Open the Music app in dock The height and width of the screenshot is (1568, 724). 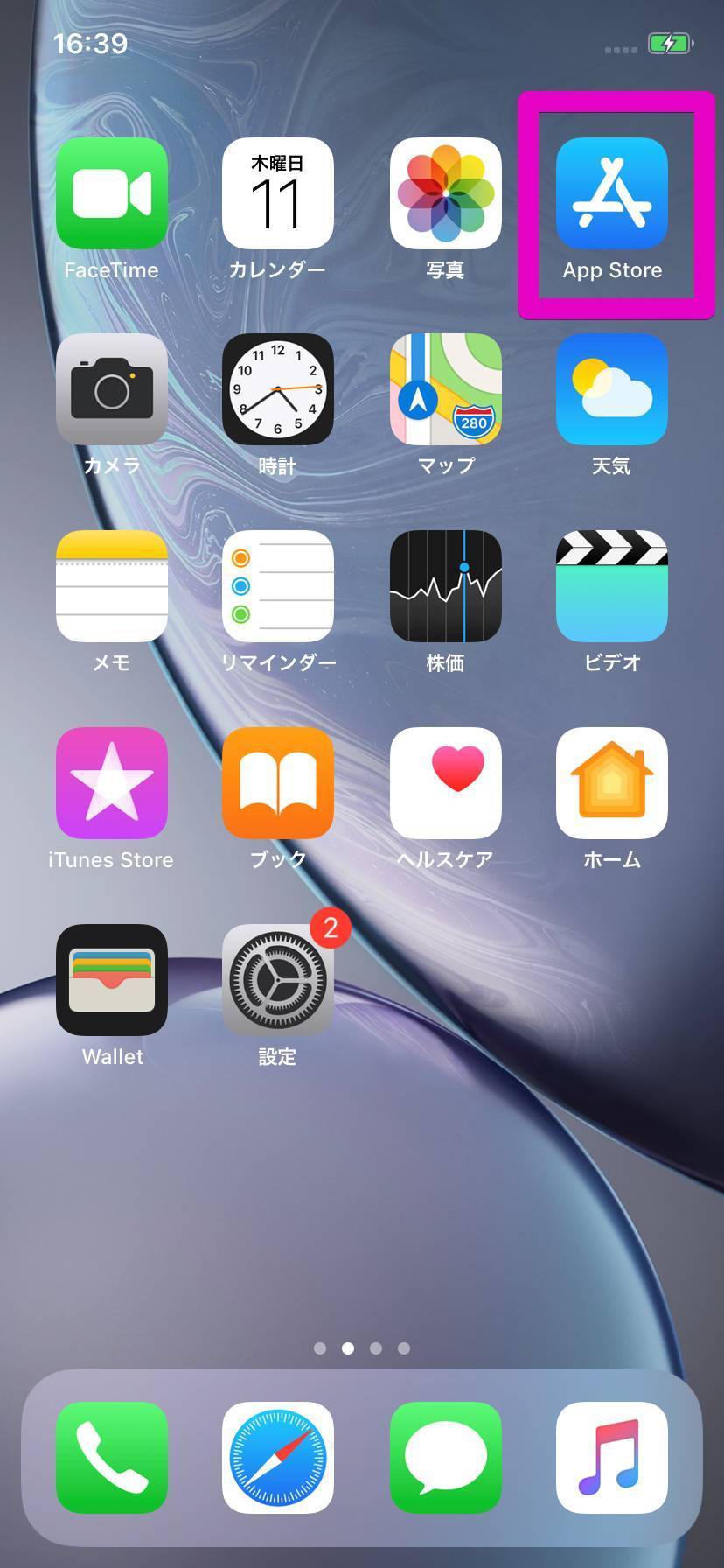pyautogui.click(x=611, y=1458)
